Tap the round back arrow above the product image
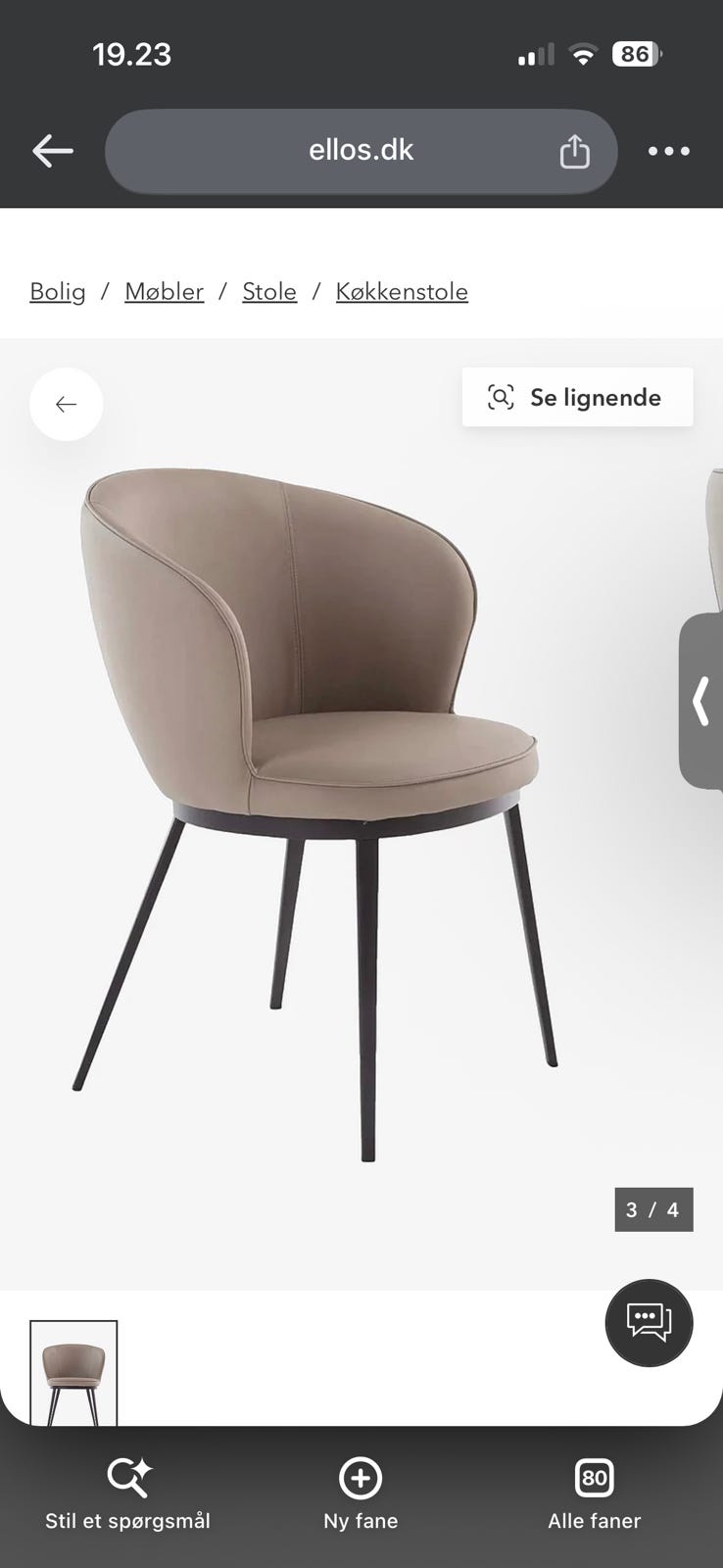The height and width of the screenshot is (1568, 723). tap(67, 404)
